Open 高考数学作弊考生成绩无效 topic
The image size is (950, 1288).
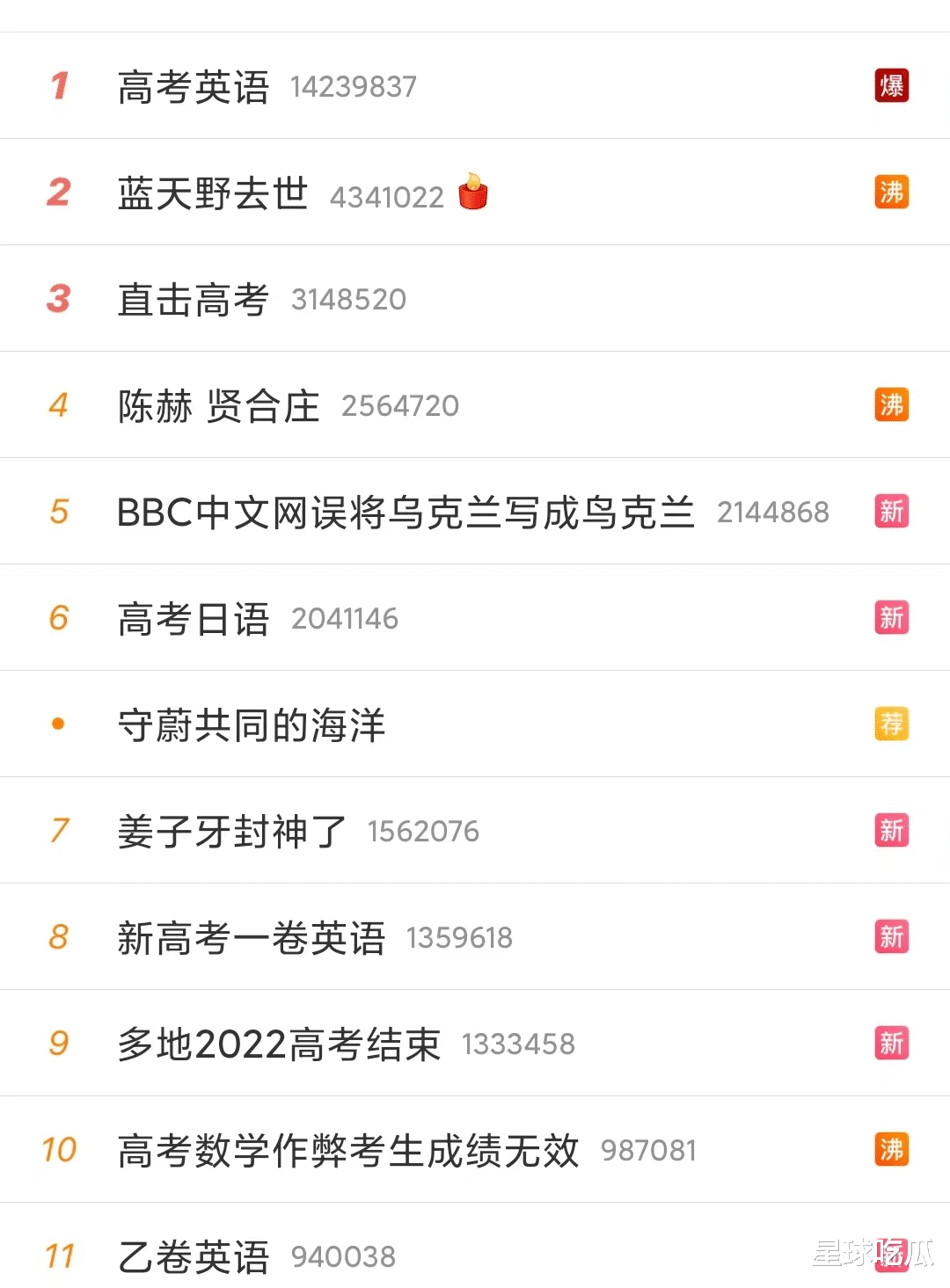(x=348, y=1151)
